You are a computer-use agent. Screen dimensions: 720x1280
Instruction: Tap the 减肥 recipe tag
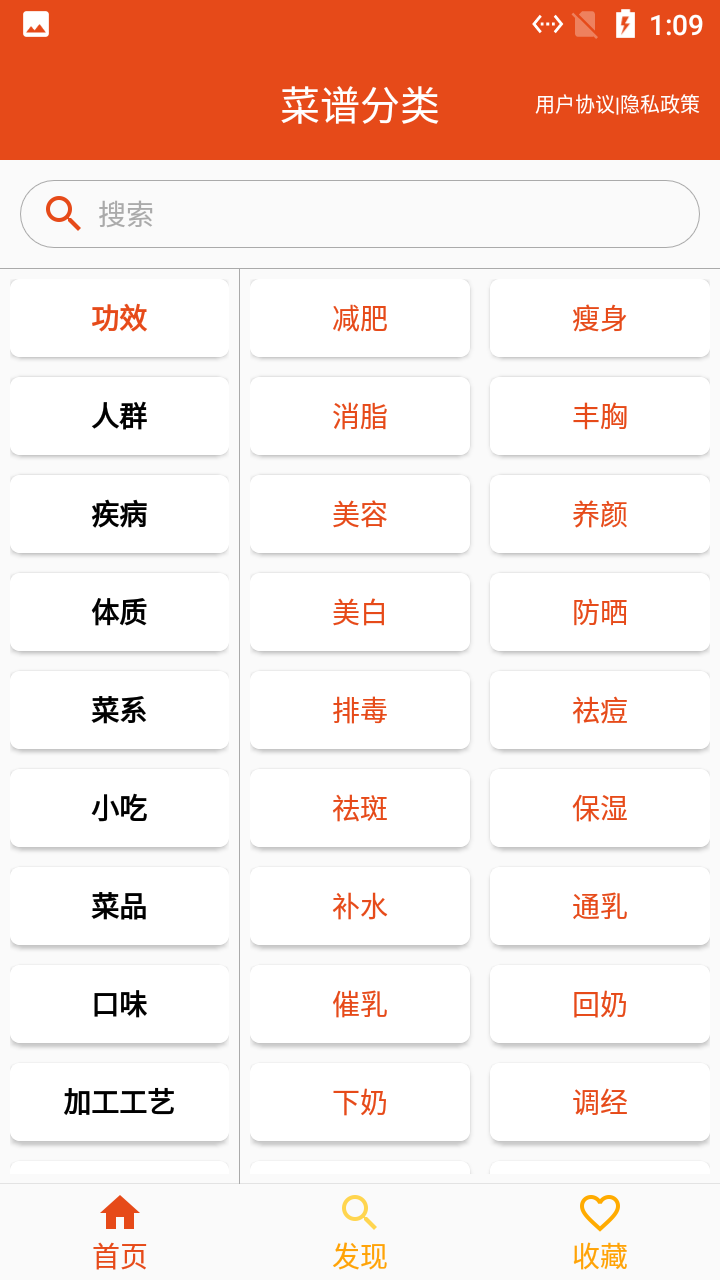tap(359, 318)
